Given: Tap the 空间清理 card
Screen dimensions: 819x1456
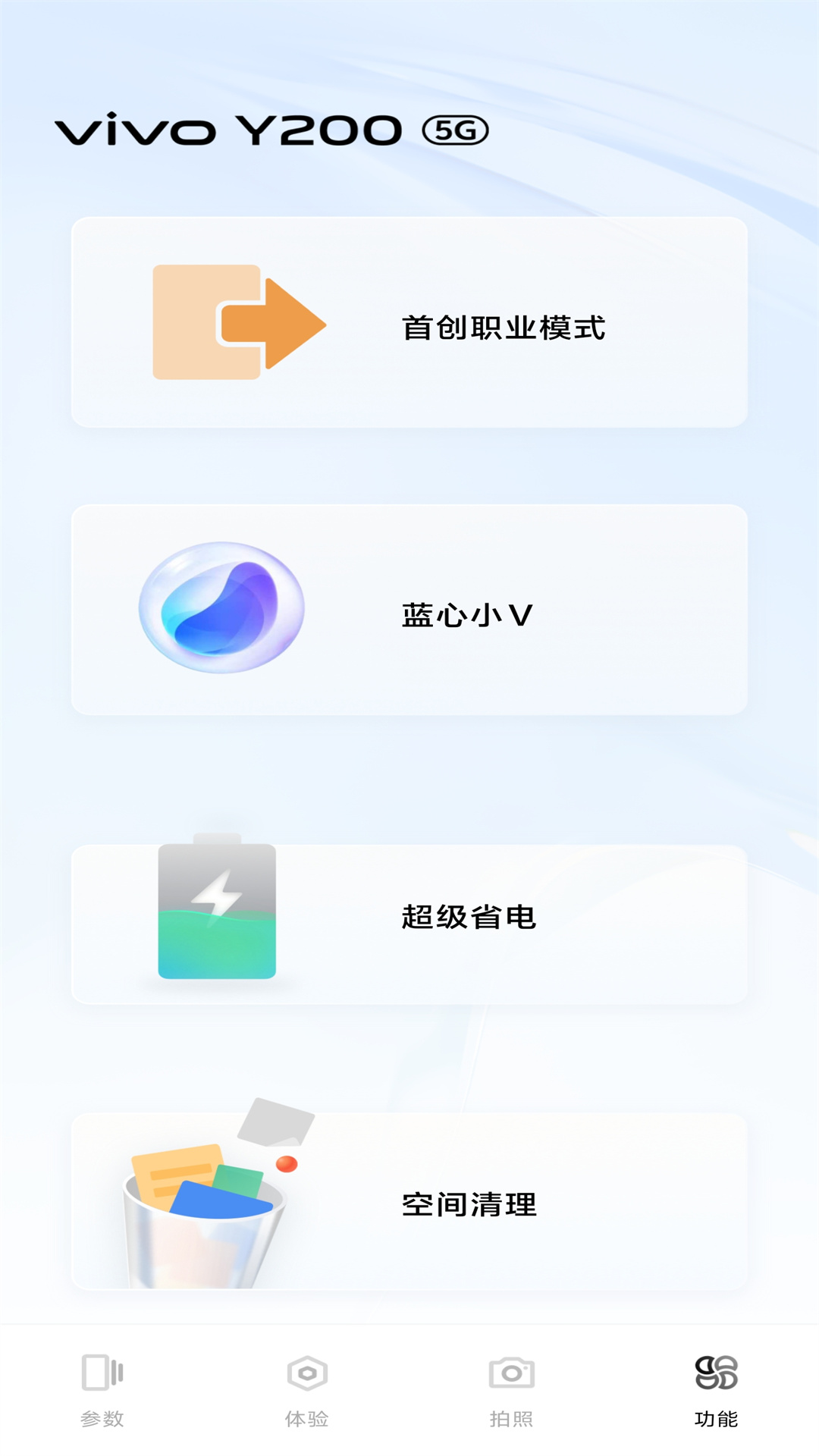Looking at the screenshot, I should pos(409,1201).
